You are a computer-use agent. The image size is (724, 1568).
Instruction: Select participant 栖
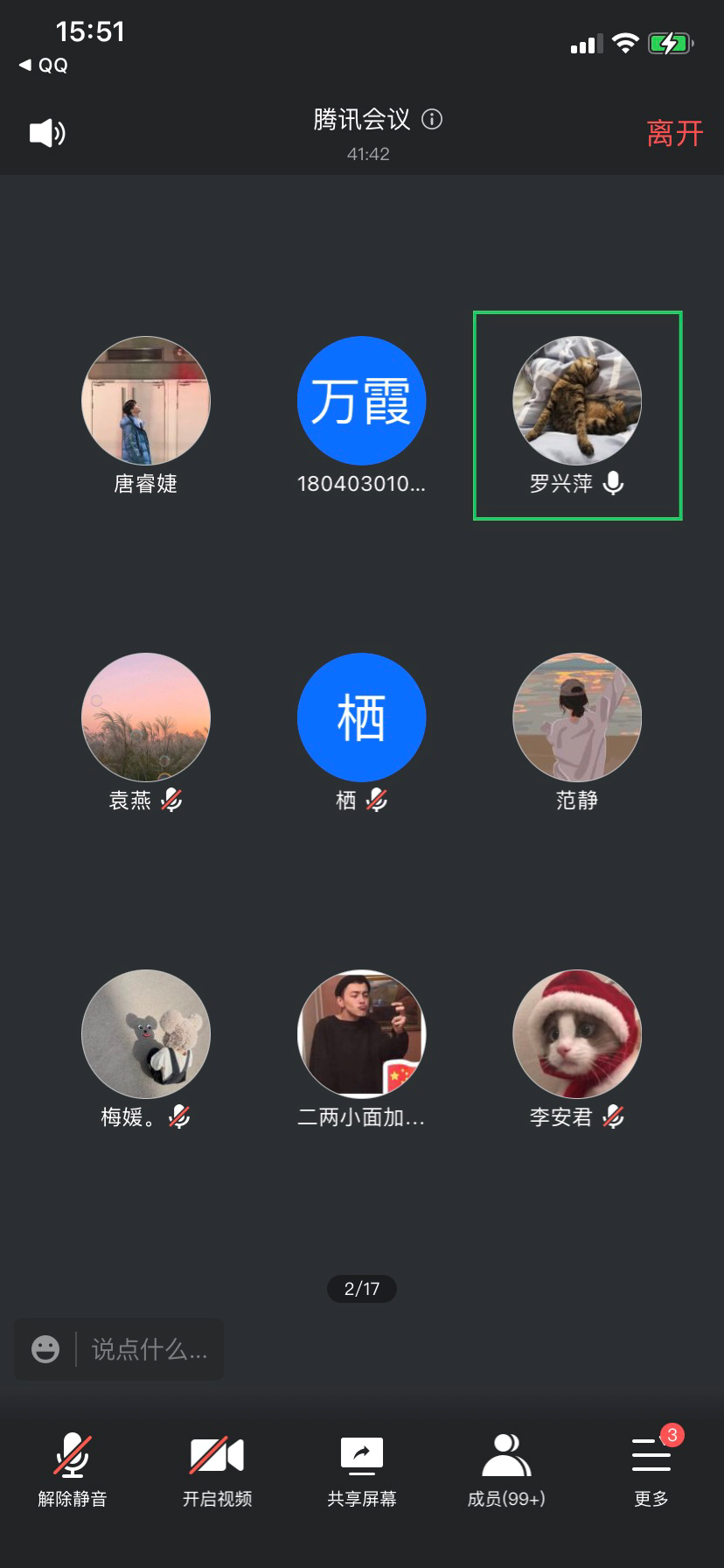pos(361,717)
